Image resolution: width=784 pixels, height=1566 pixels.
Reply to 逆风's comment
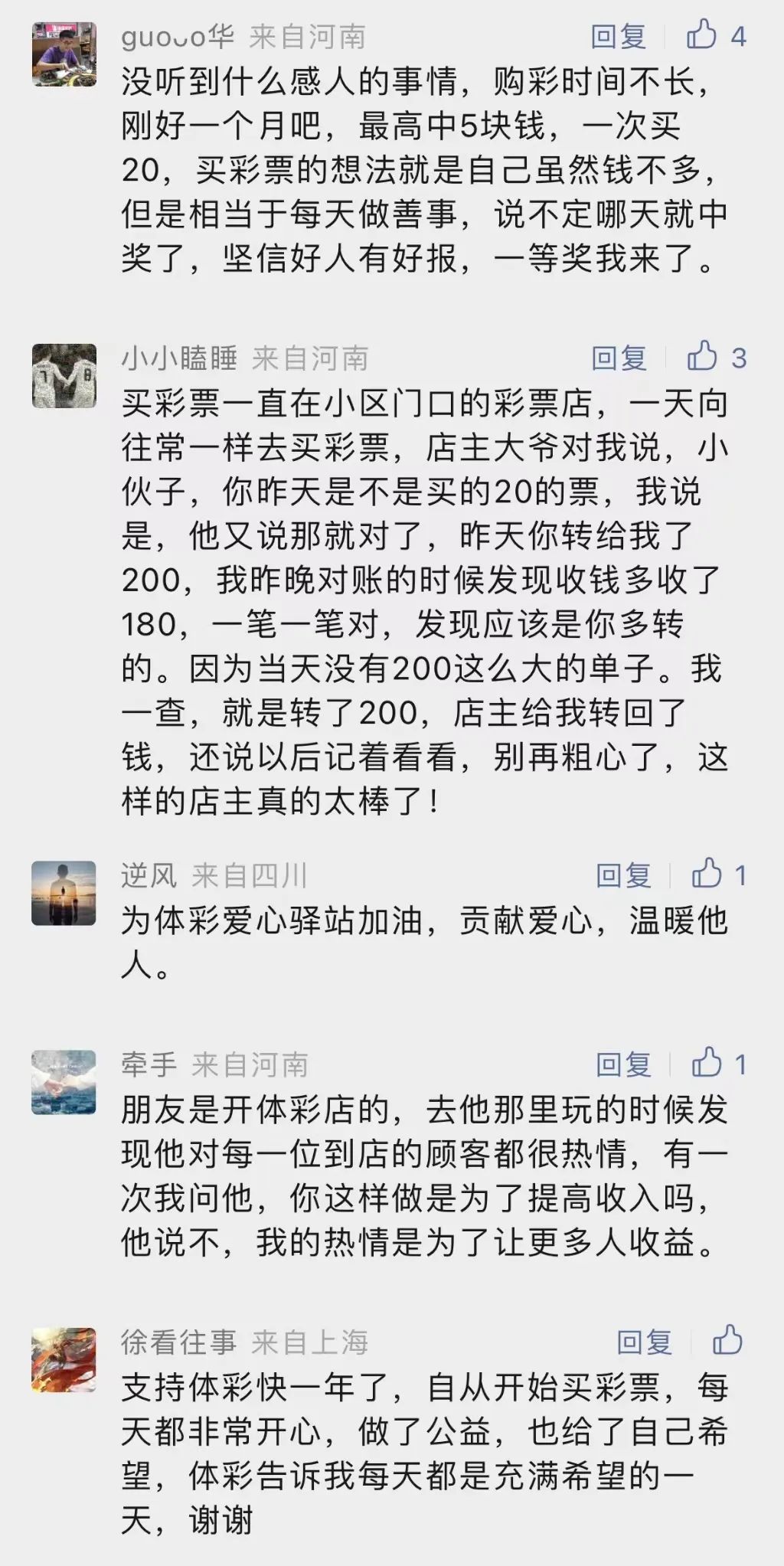point(623,875)
